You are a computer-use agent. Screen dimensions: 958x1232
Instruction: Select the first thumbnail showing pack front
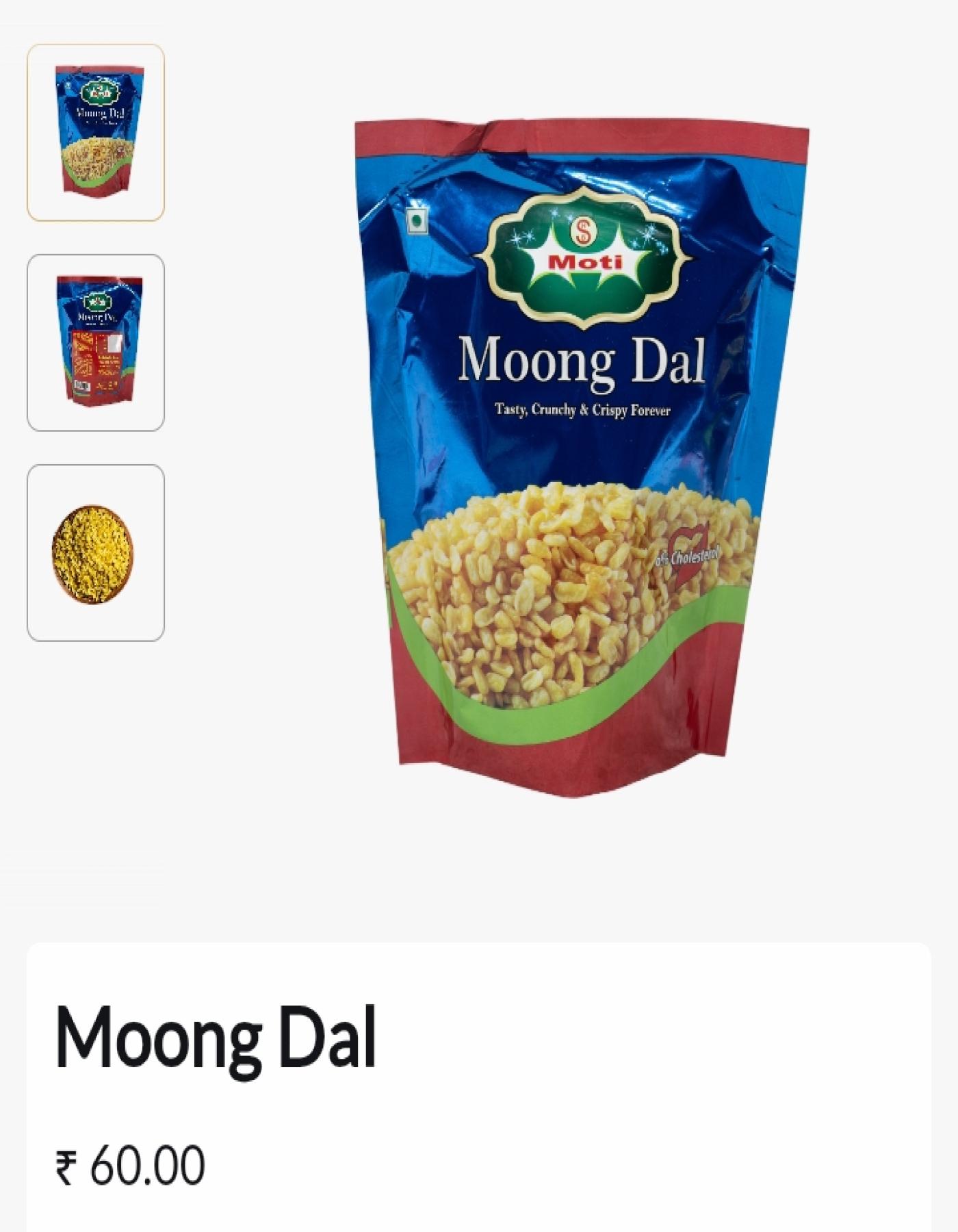coord(96,133)
